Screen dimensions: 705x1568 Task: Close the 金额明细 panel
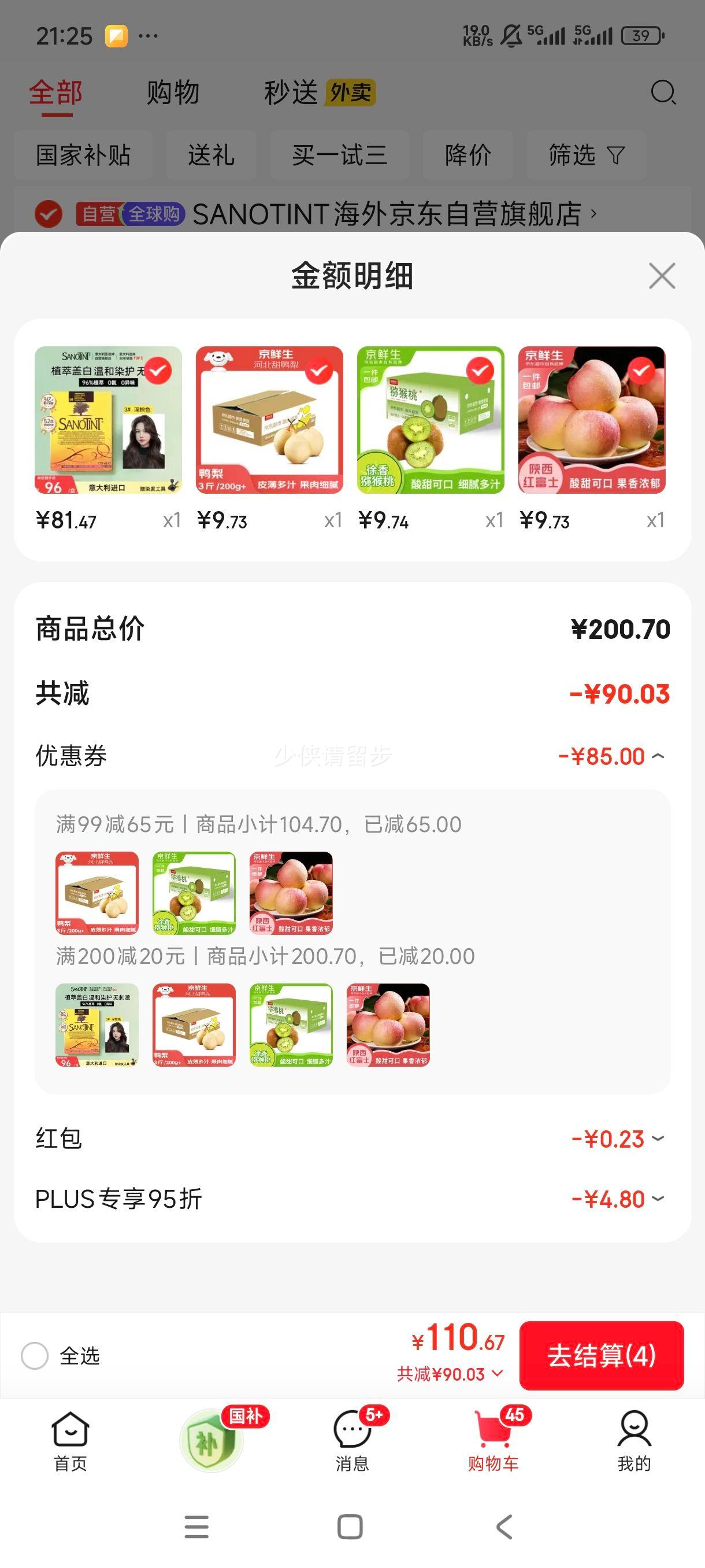click(662, 276)
